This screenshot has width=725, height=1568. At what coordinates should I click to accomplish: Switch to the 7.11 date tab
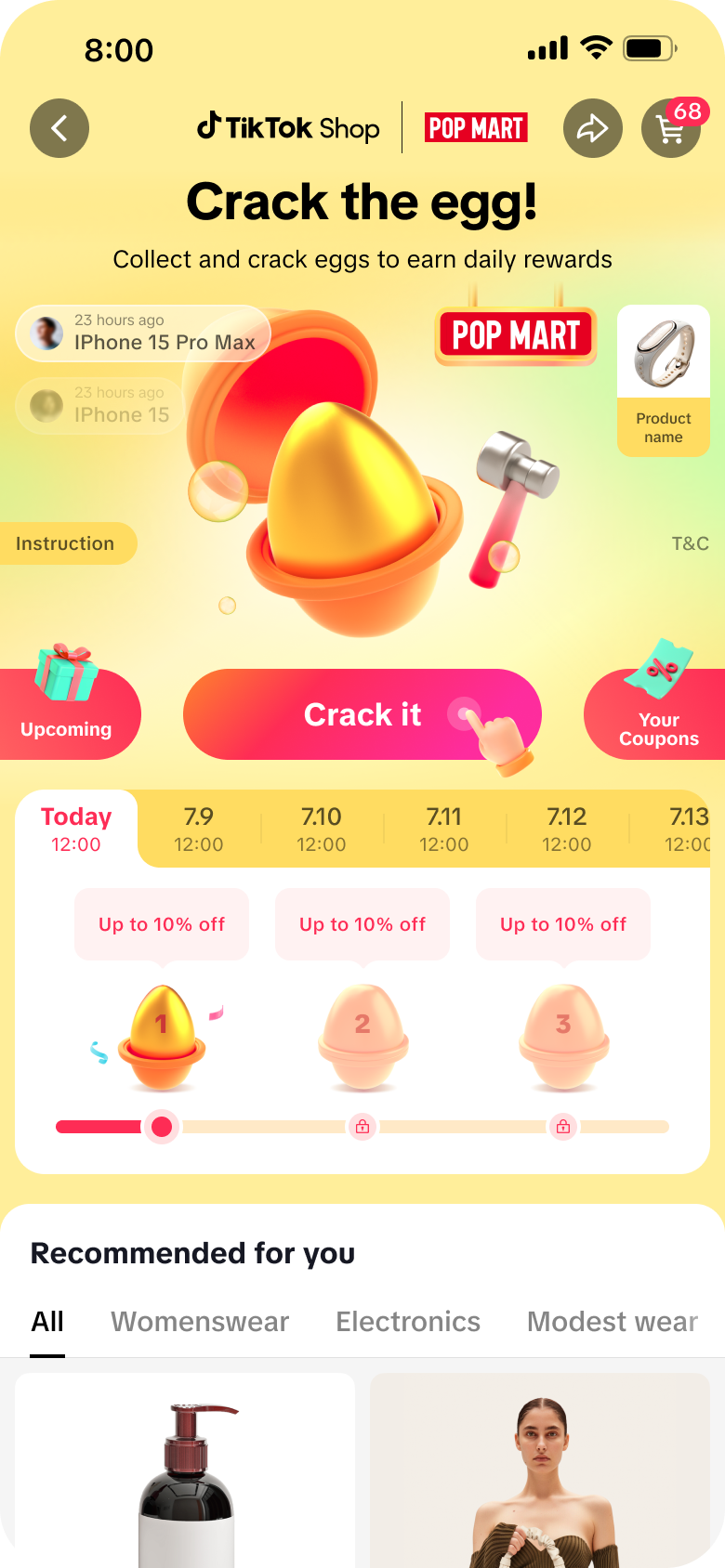(x=444, y=829)
